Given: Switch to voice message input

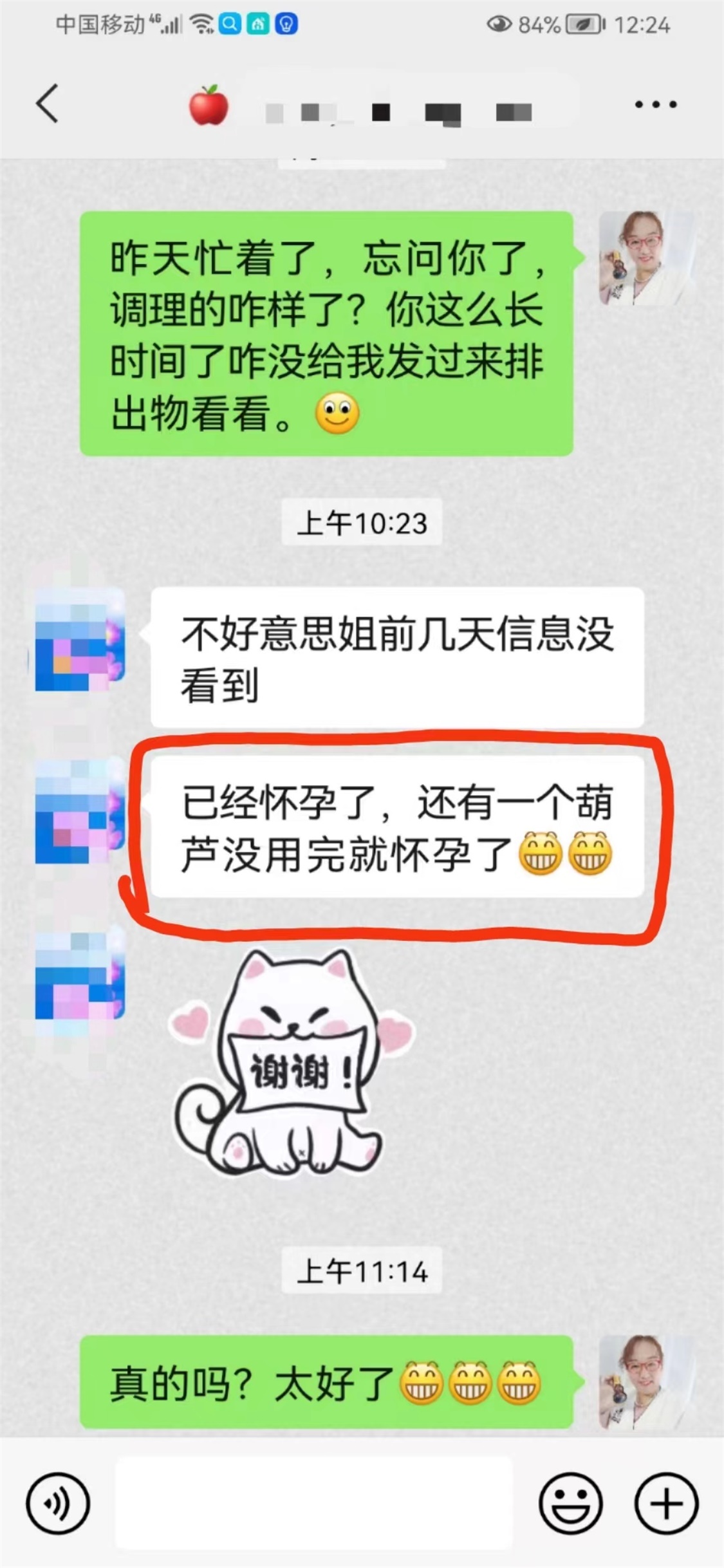Looking at the screenshot, I should pyautogui.click(x=57, y=1504).
